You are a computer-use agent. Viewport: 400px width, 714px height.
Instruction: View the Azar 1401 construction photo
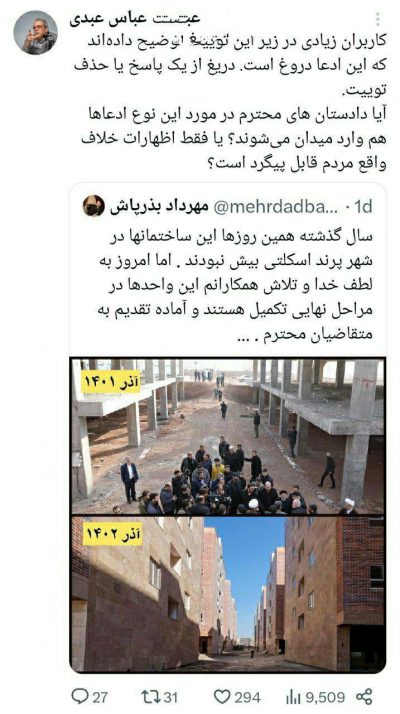pos(227,437)
